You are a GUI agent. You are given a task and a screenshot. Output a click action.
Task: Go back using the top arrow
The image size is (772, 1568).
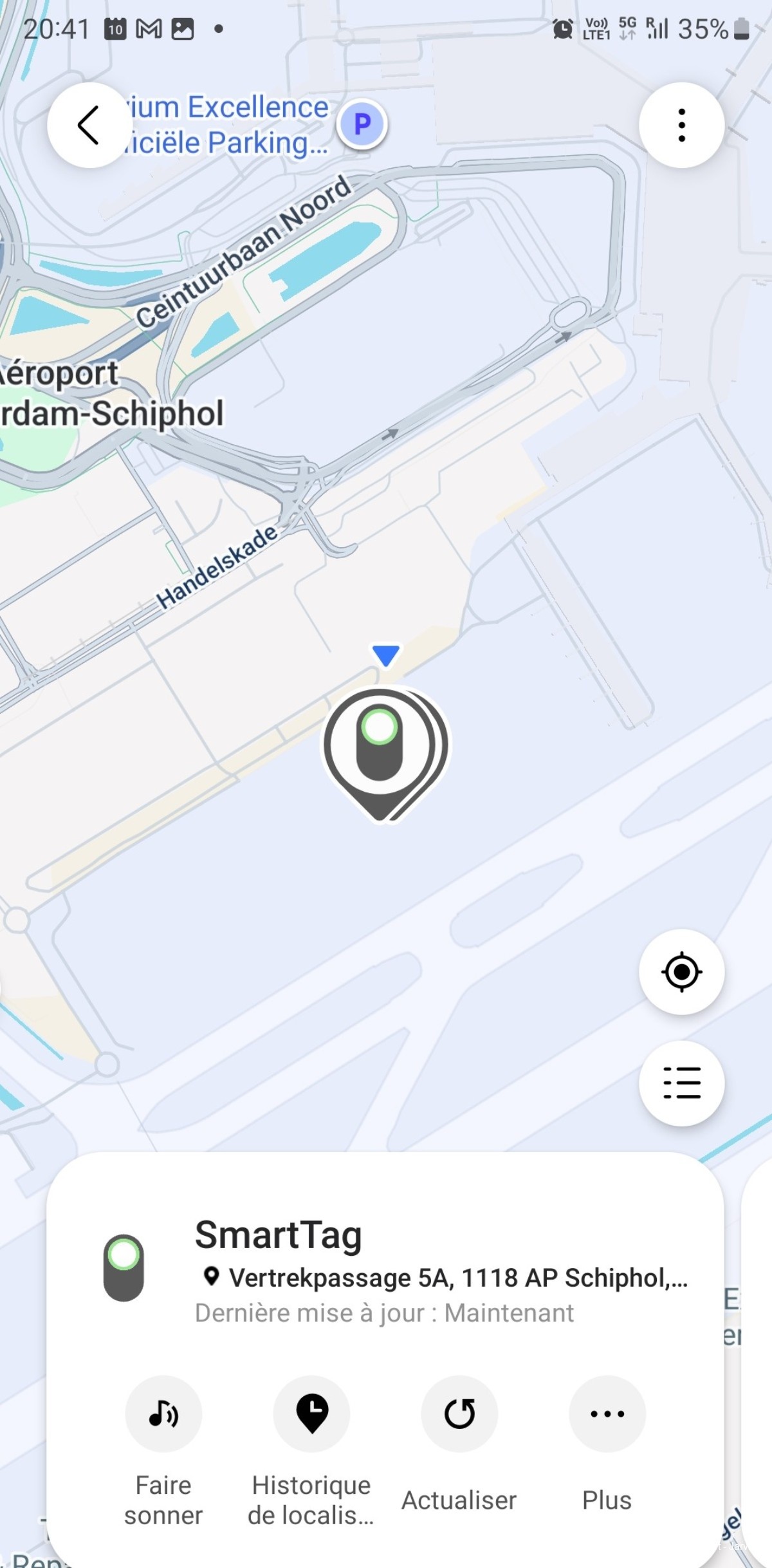pos(89,125)
